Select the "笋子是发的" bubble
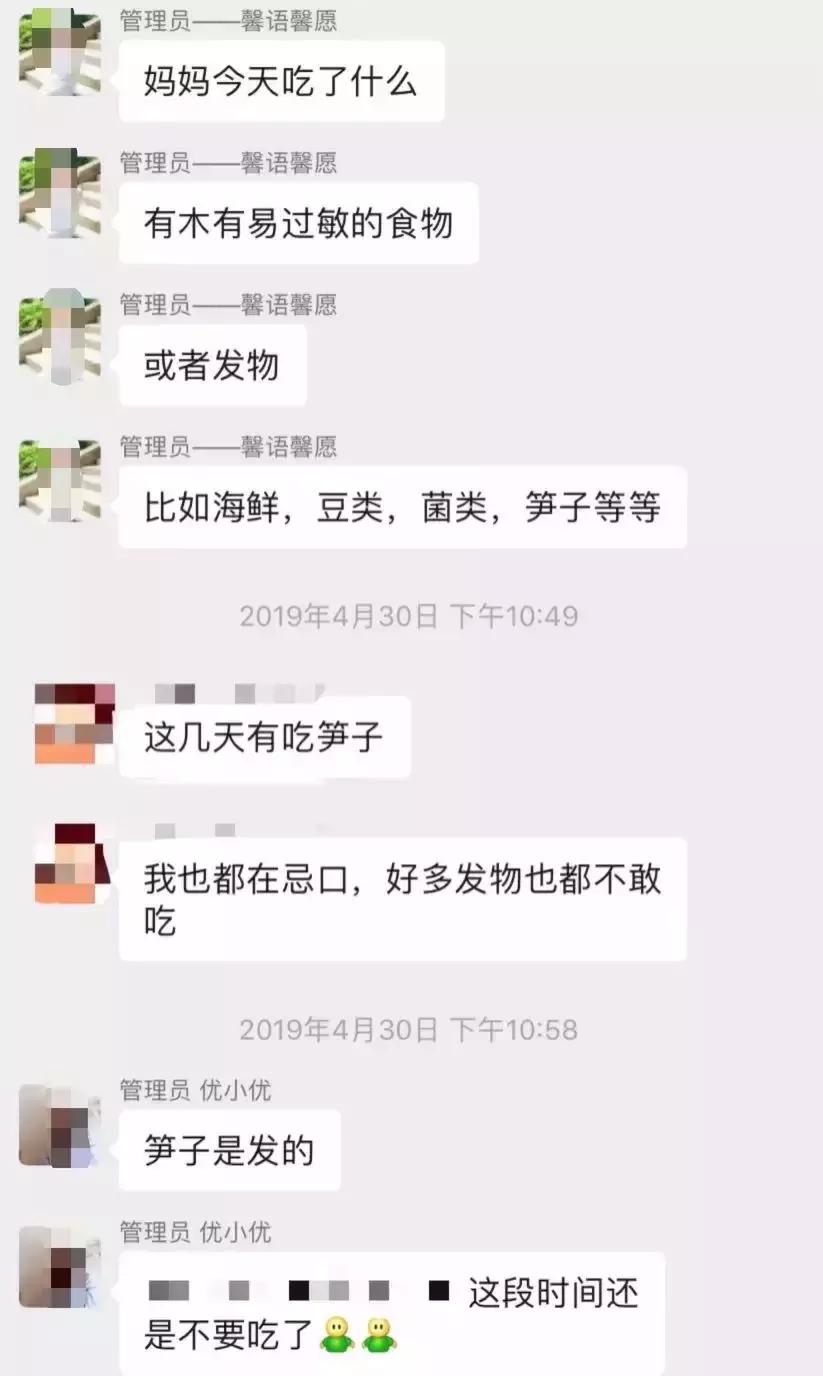The height and width of the screenshot is (1376, 823). [228, 1150]
